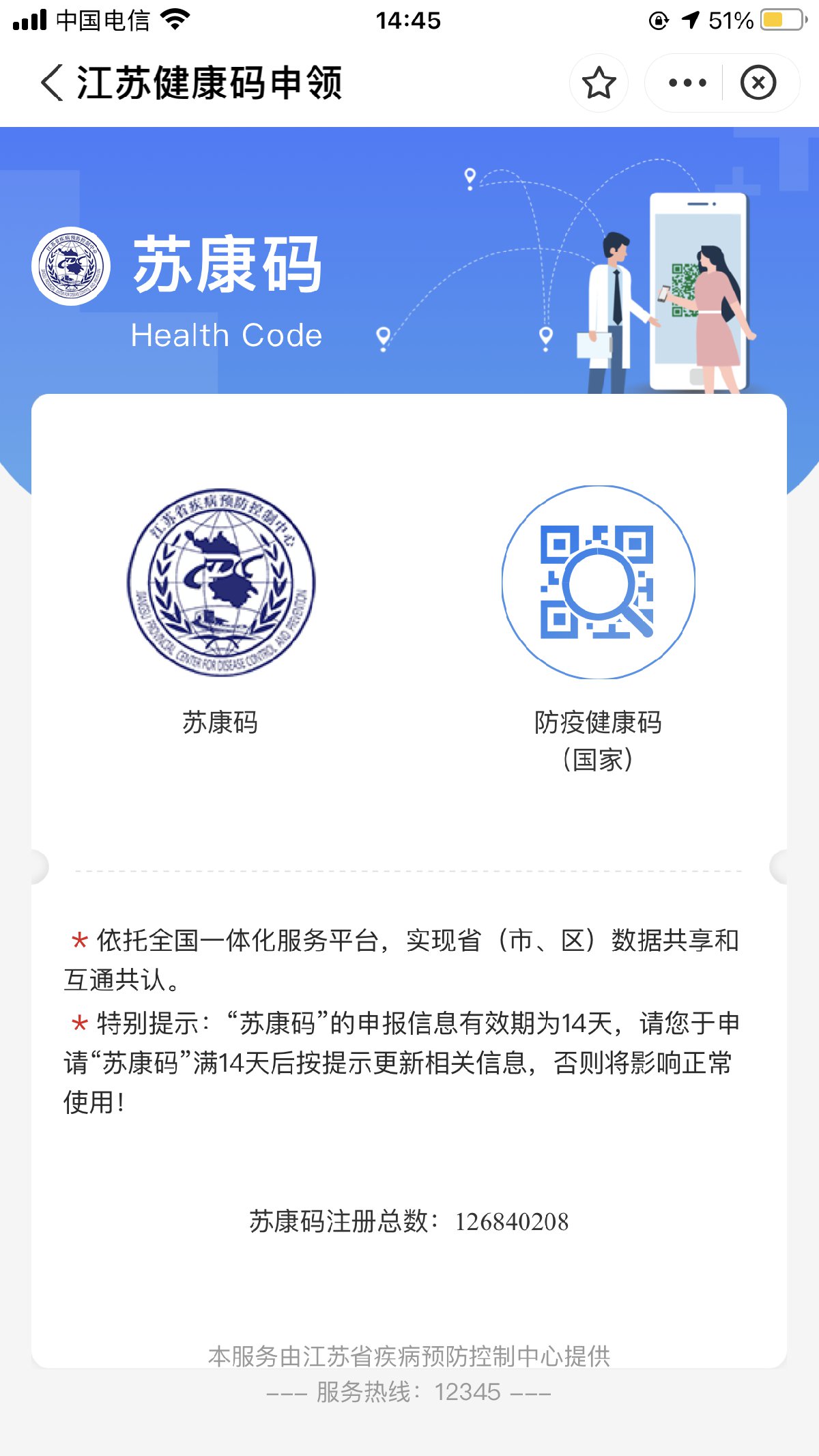Close the mini program
This screenshot has height=1456, width=819.
point(758,83)
